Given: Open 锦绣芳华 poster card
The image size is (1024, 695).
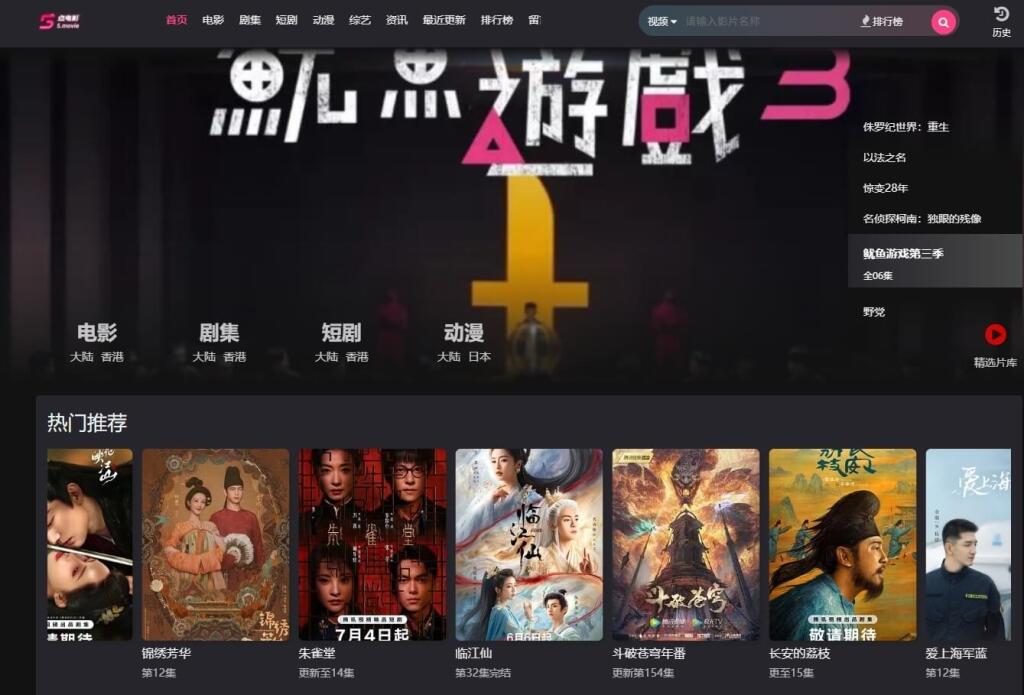Looking at the screenshot, I should tap(215, 544).
